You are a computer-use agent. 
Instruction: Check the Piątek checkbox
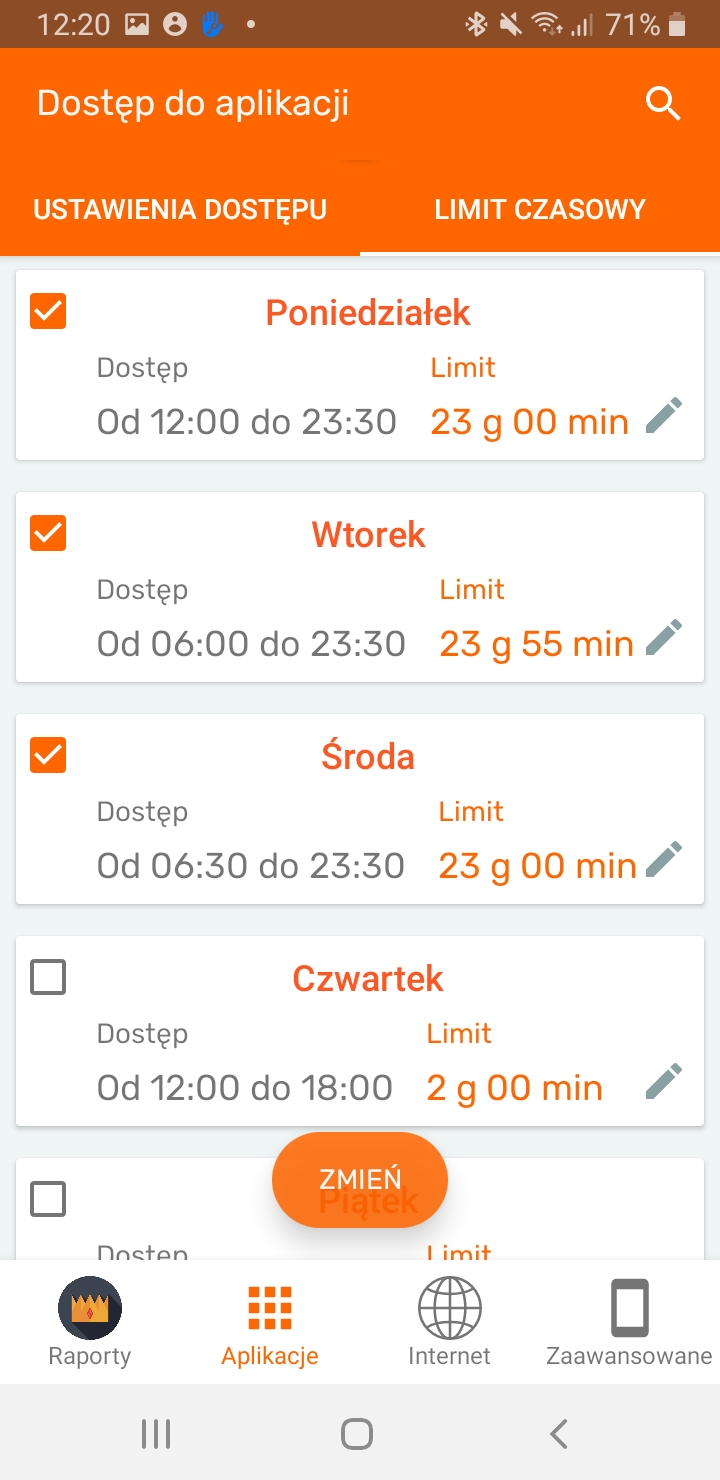tap(48, 1199)
